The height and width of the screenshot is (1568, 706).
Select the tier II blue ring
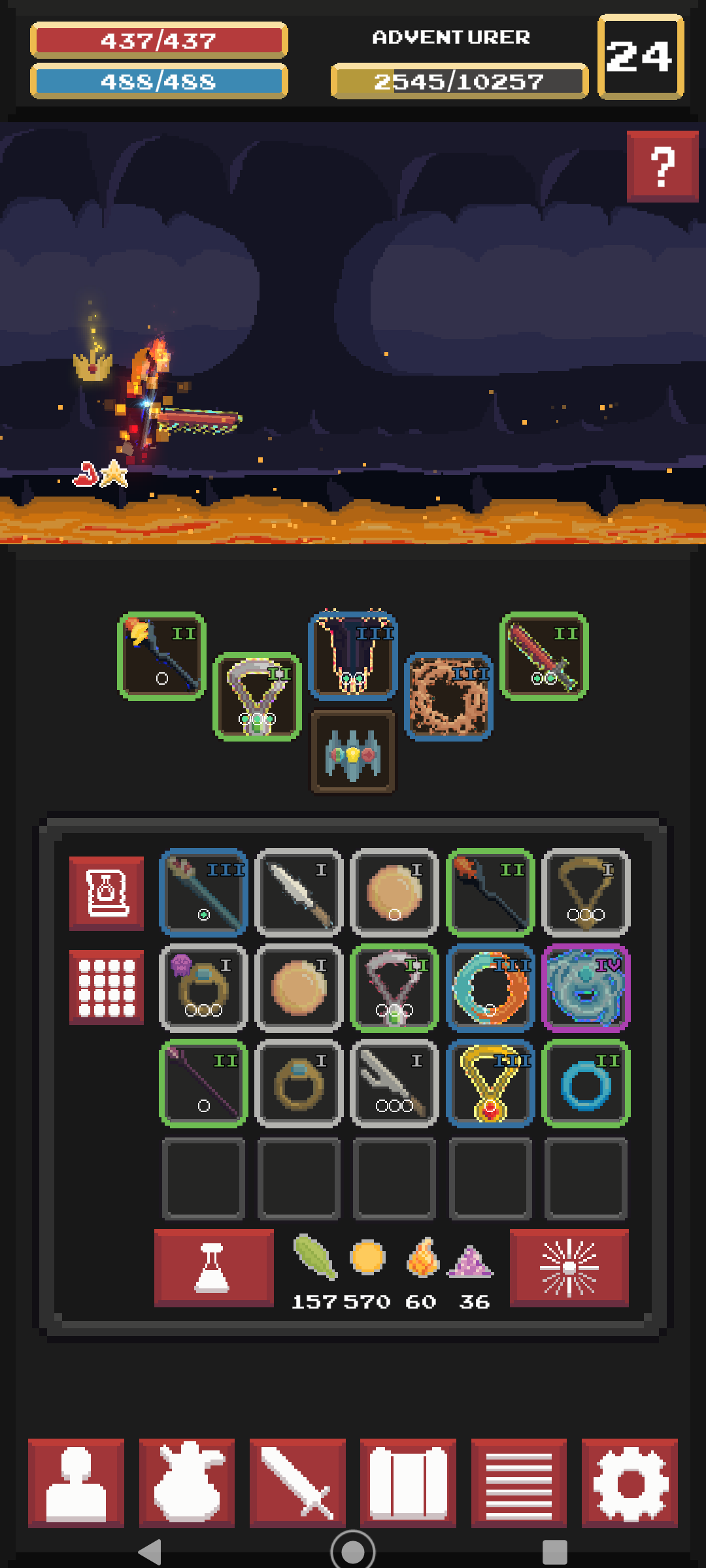pyautogui.click(x=586, y=1083)
